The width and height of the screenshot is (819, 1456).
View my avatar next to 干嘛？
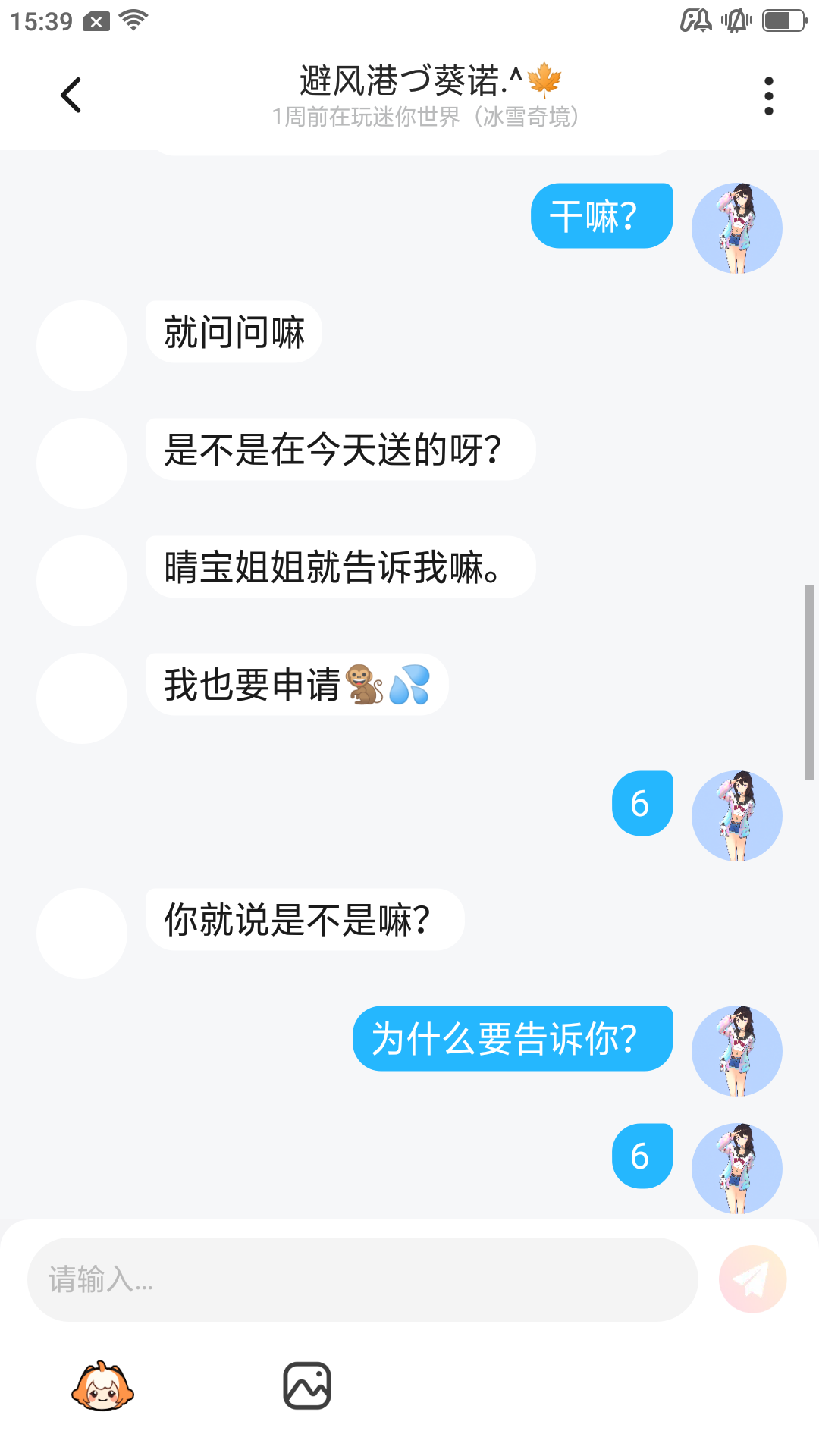(x=736, y=228)
